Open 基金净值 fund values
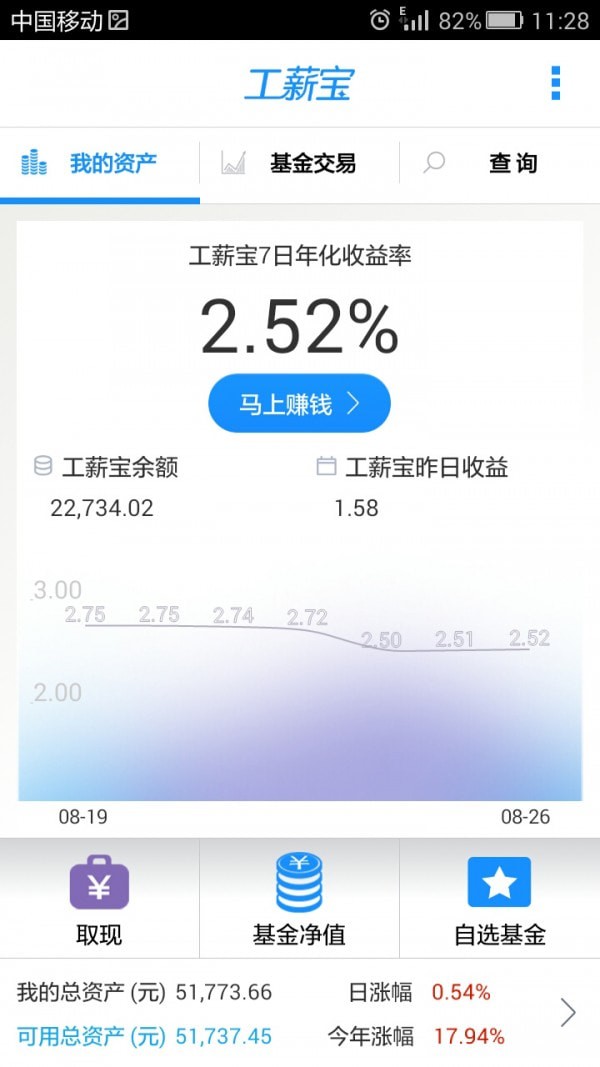The height and width of the screenshot is (1067, 600). tap(299, 899)
